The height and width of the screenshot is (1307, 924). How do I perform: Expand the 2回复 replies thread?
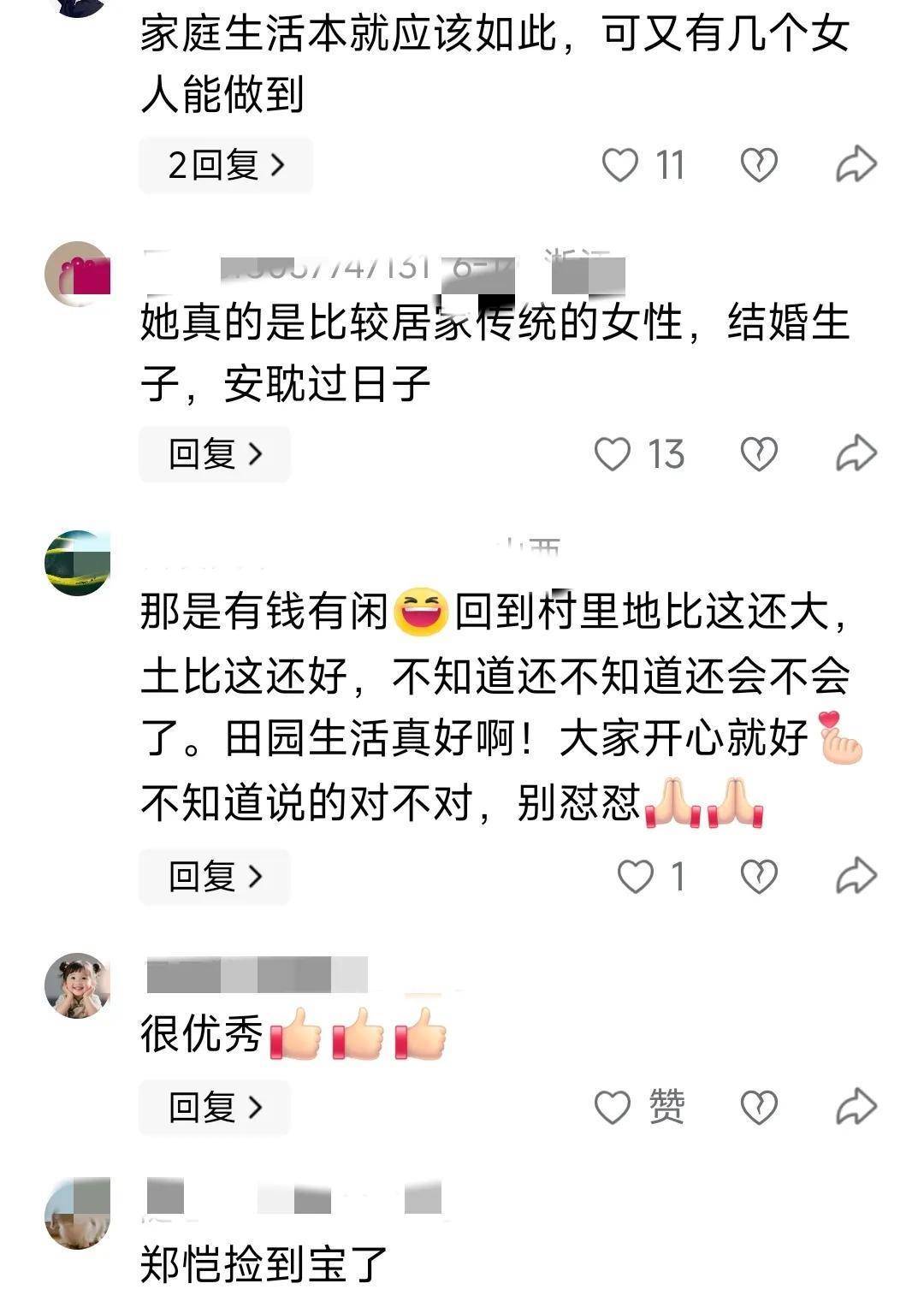pos(226,164)
